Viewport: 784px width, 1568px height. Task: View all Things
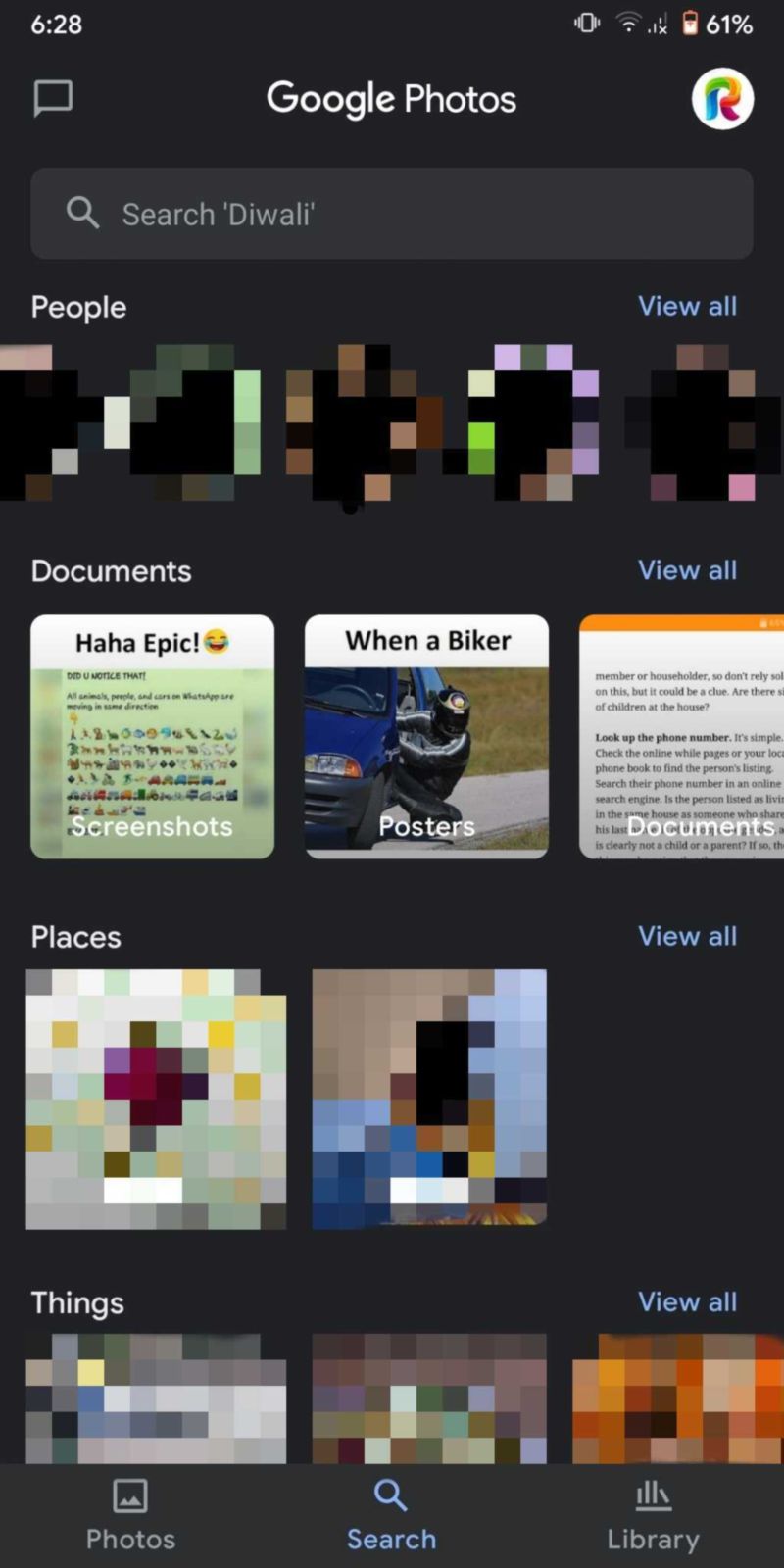[687, 1301]
